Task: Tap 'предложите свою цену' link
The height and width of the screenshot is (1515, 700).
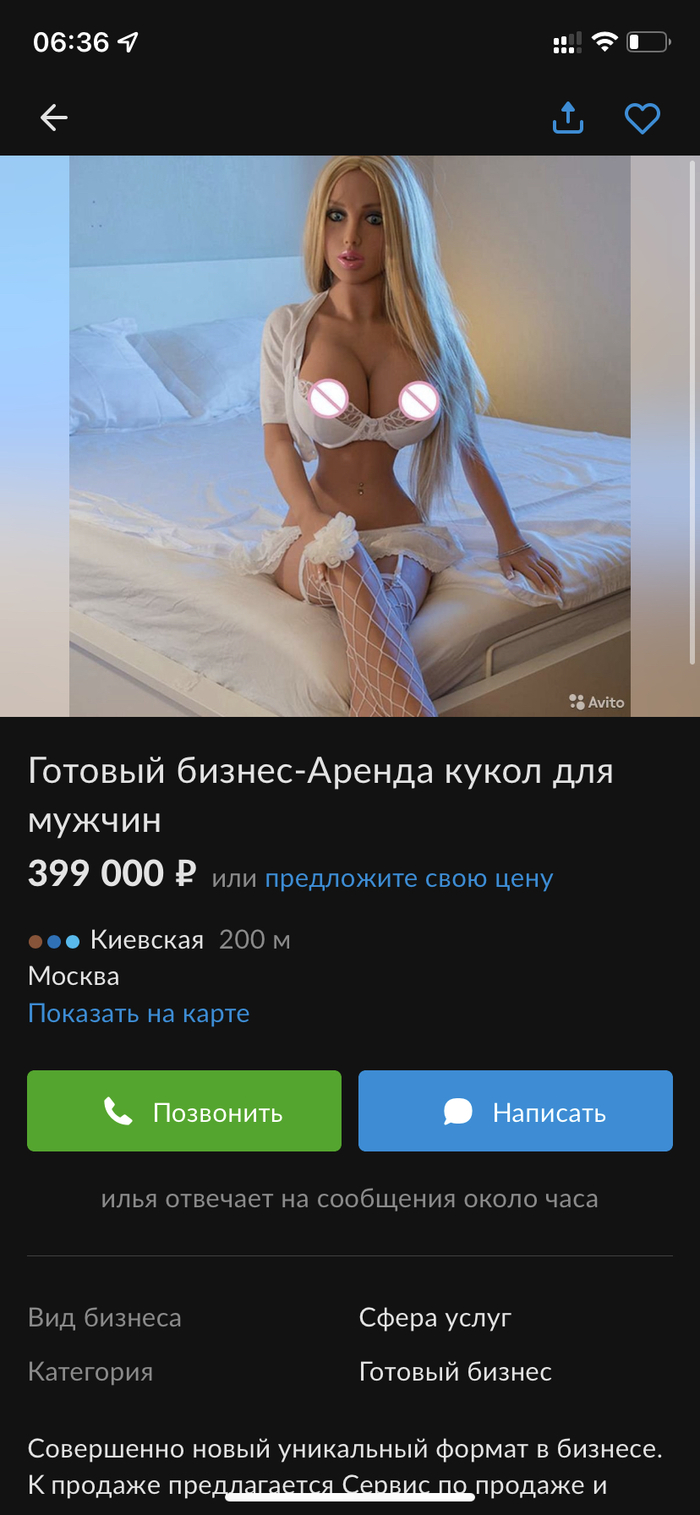Action: click(408, 878)
